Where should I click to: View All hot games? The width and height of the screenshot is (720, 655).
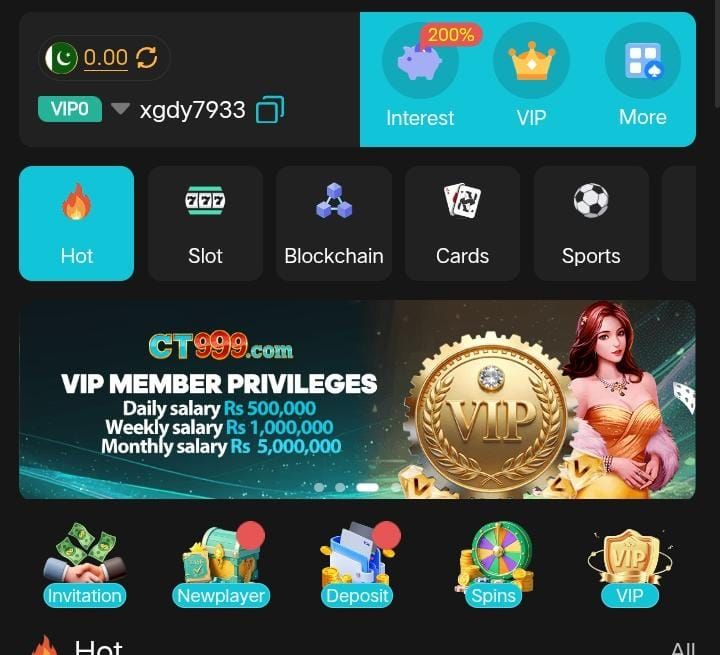[x=683, y=647]
